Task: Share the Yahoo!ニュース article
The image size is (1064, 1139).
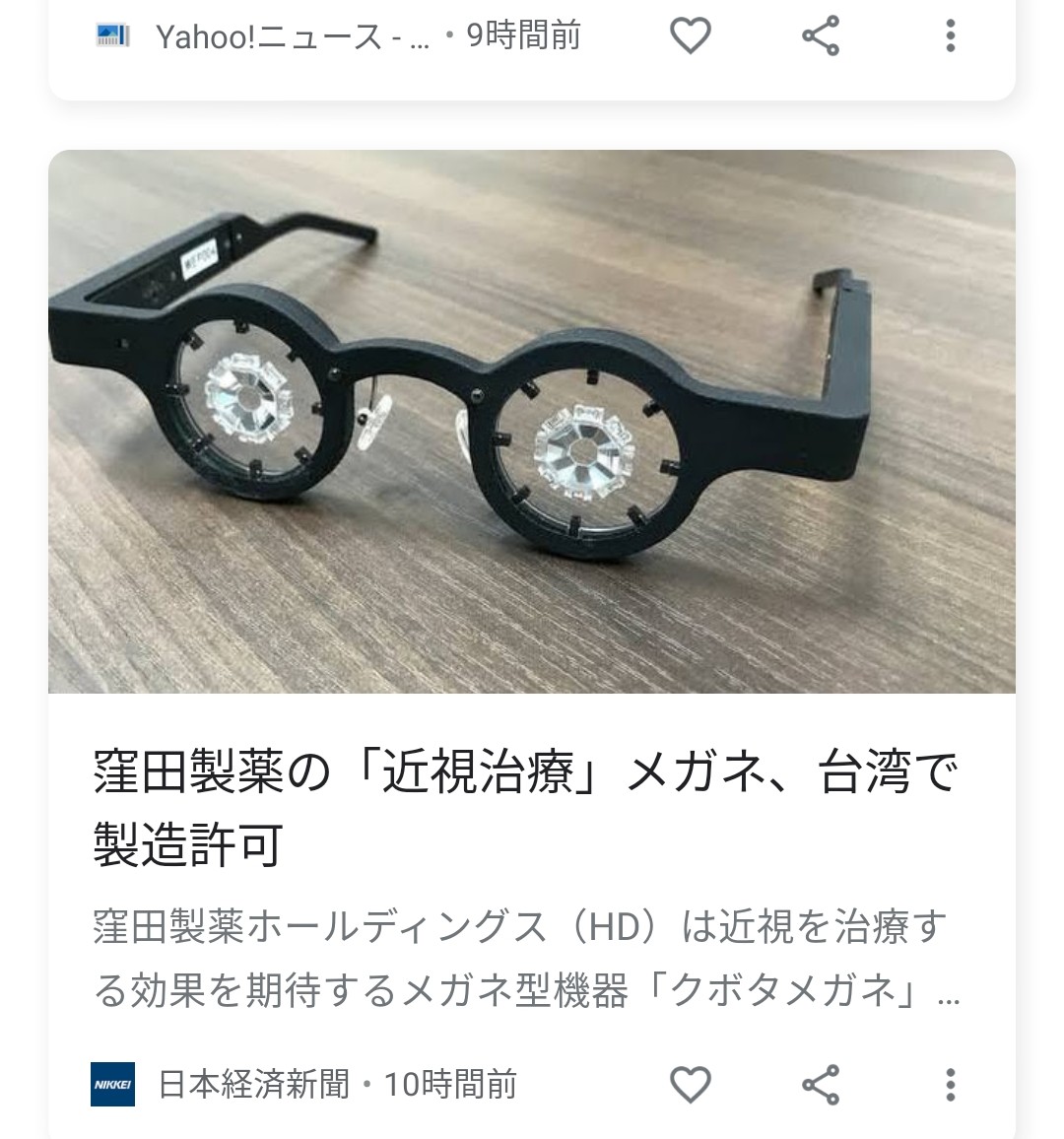Action: pyautogui.click(x=820, y=36)
